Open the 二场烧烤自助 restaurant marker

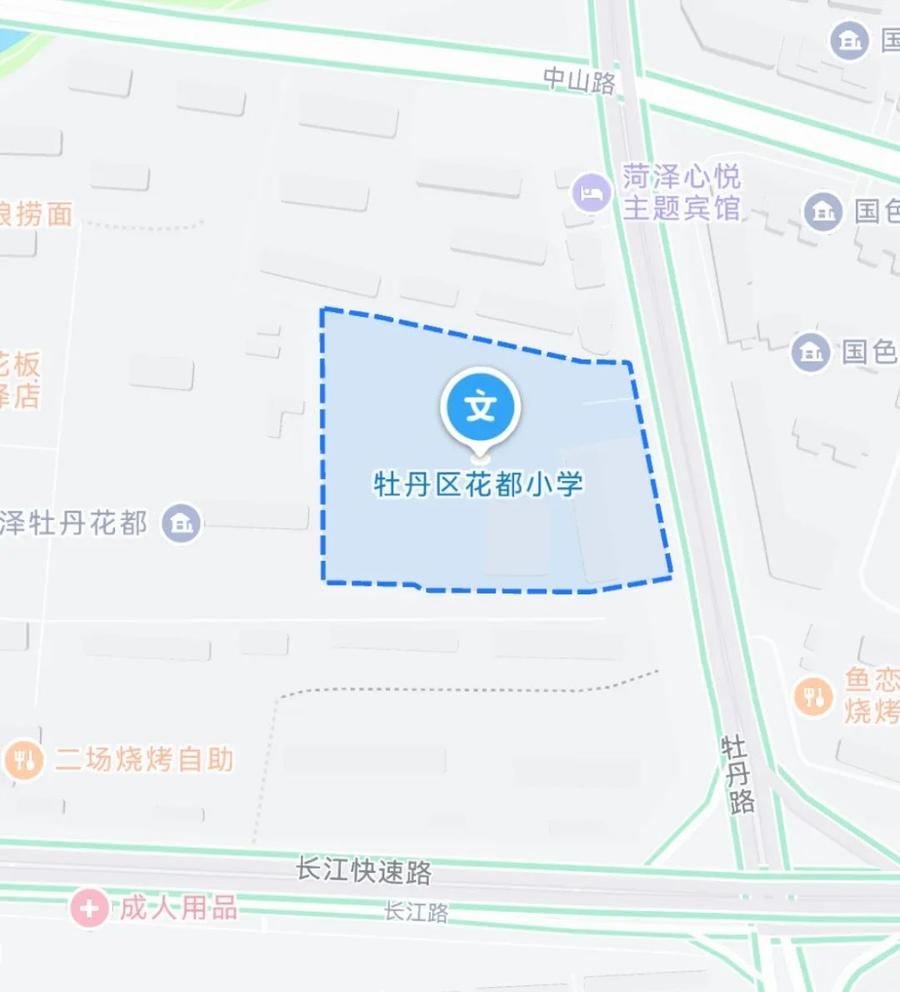(x=23, y=760)
